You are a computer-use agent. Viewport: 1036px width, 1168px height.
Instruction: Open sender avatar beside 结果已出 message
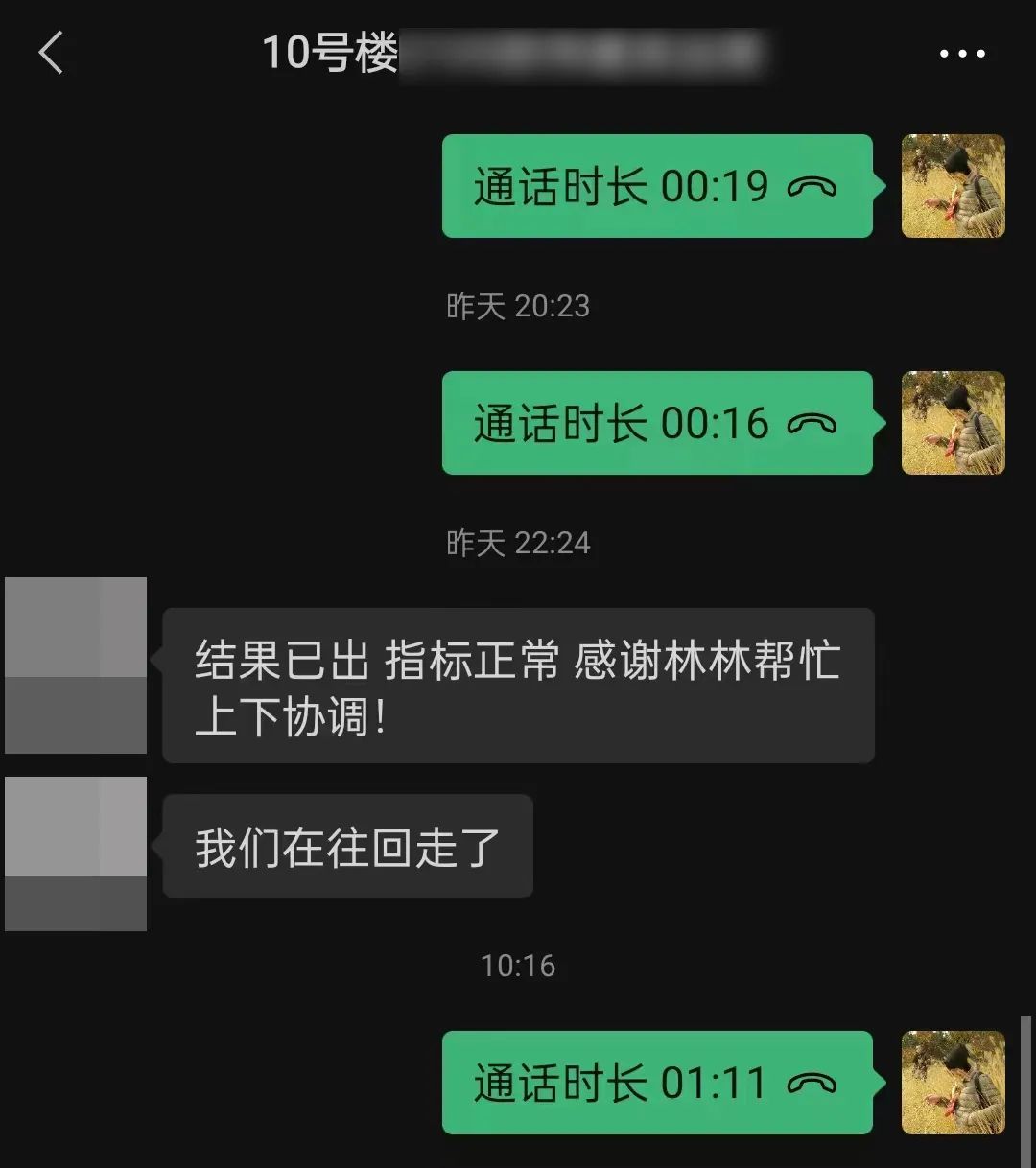(x=76, y=665)
